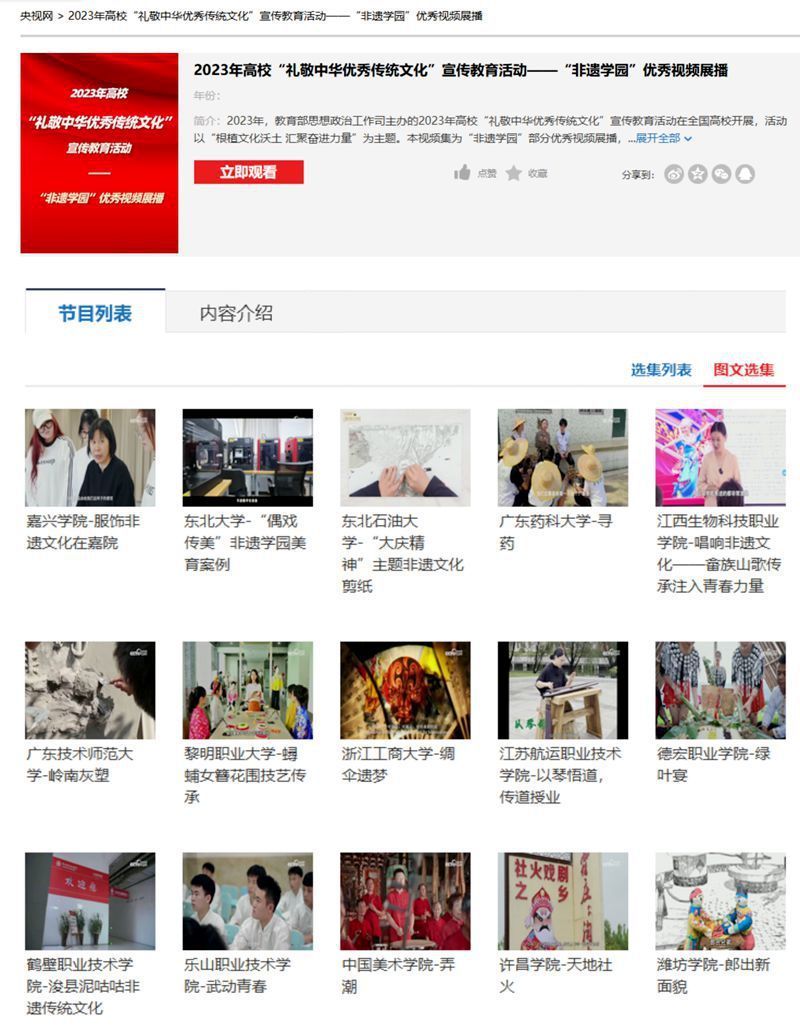Open 央视网 breadcrumb link
The image size is (800, 1028).
click(36, 16)
